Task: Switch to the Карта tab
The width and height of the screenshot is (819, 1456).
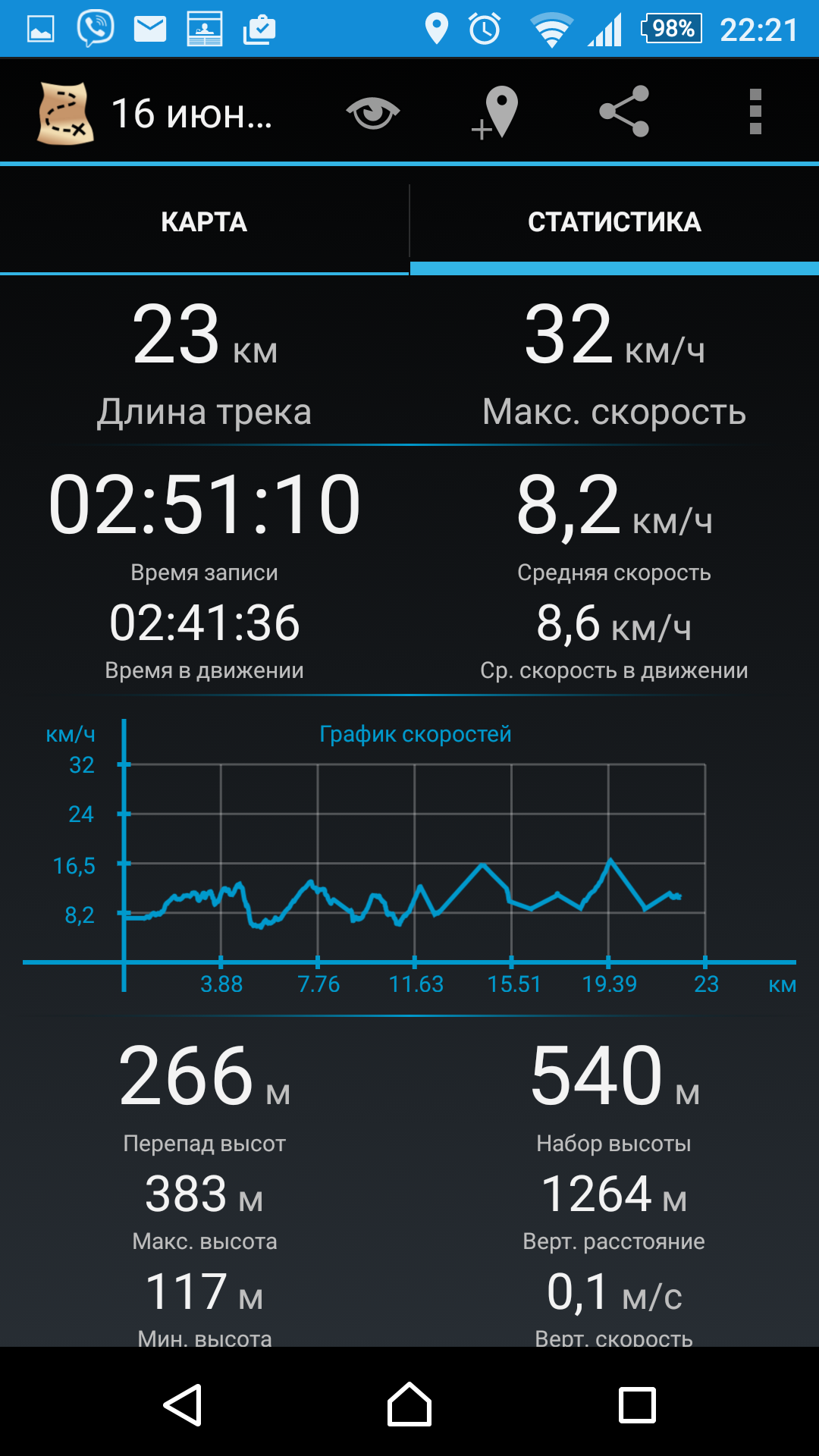Action: 204,222
